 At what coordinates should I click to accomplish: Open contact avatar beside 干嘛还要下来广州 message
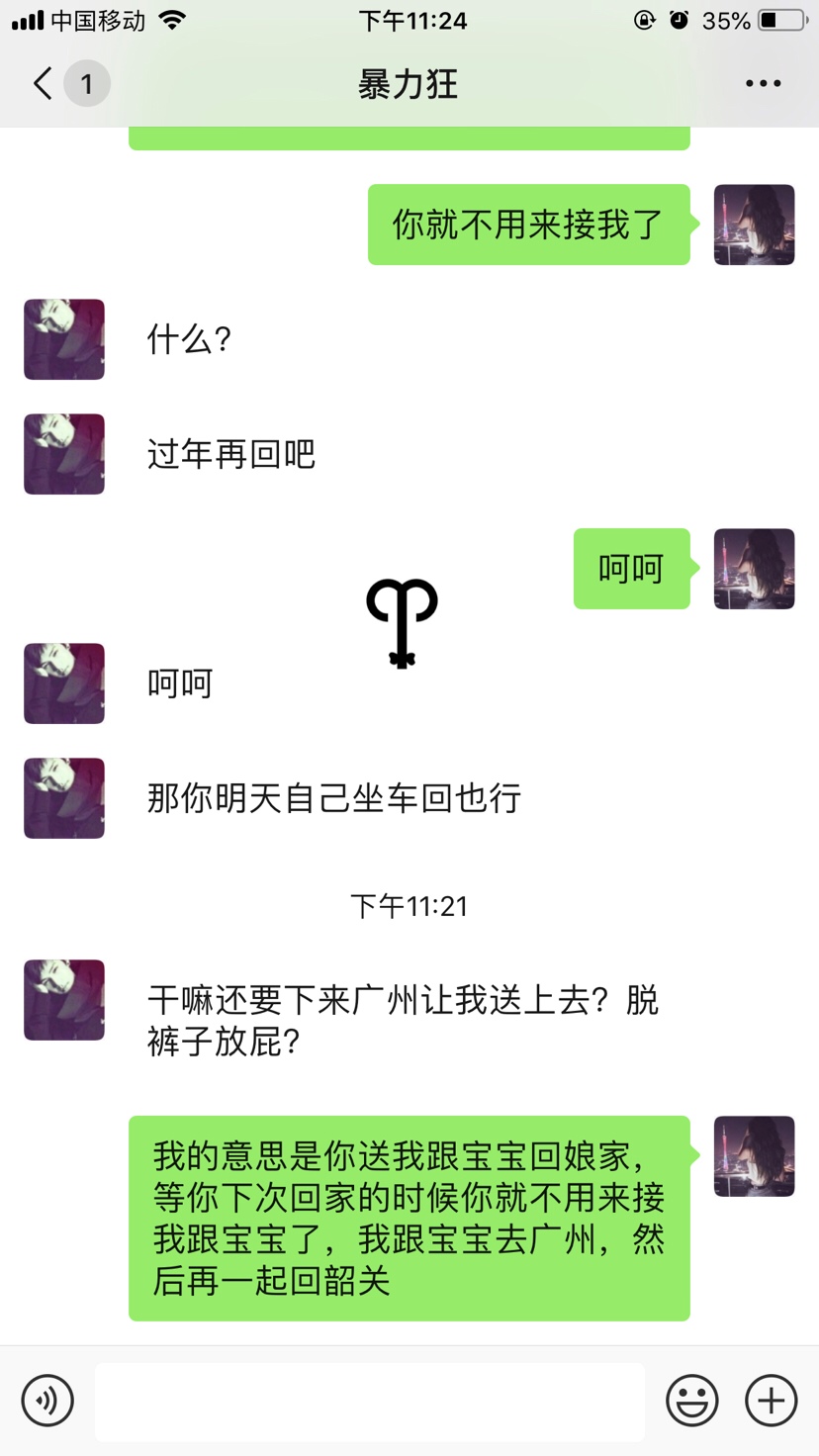[64, 1000]
